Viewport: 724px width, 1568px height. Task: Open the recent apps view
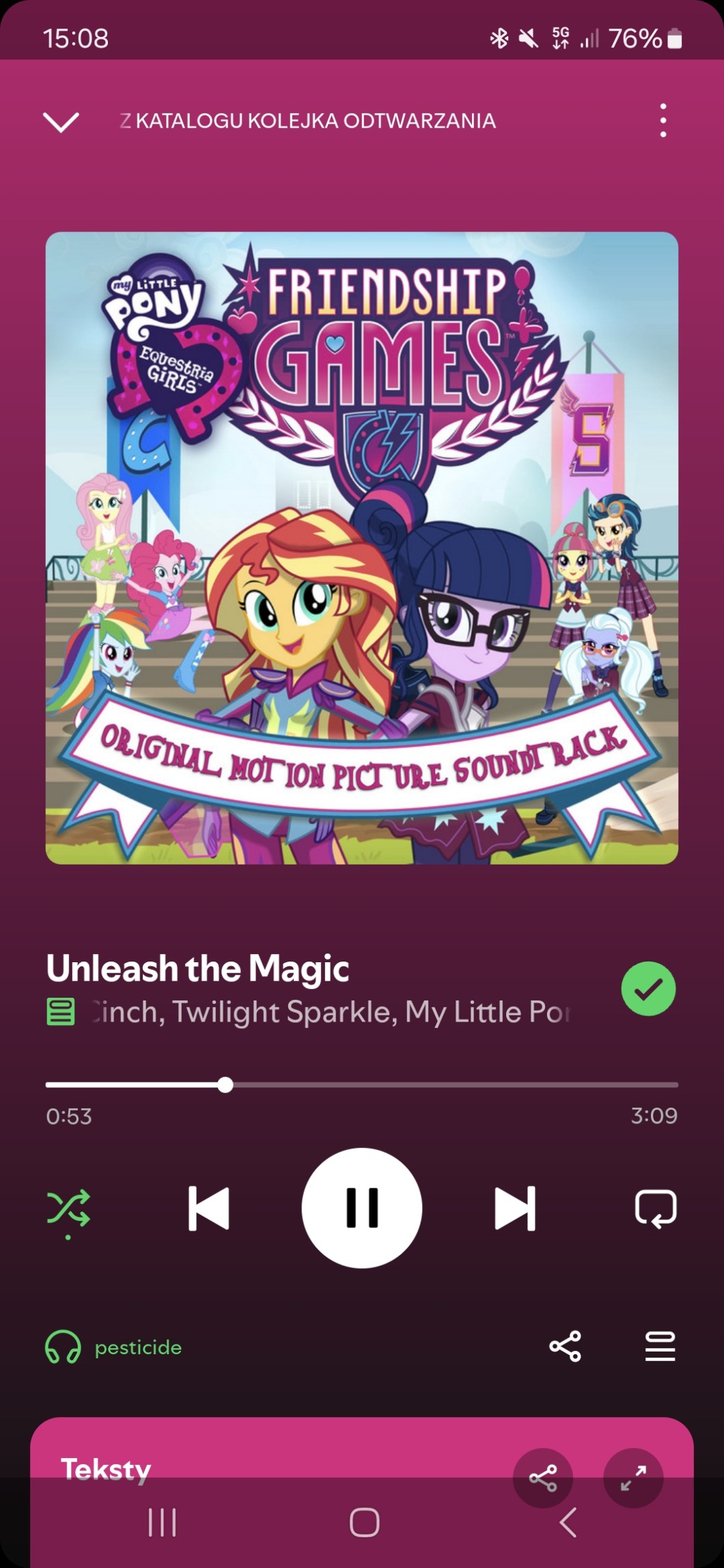coord(162,1522)
